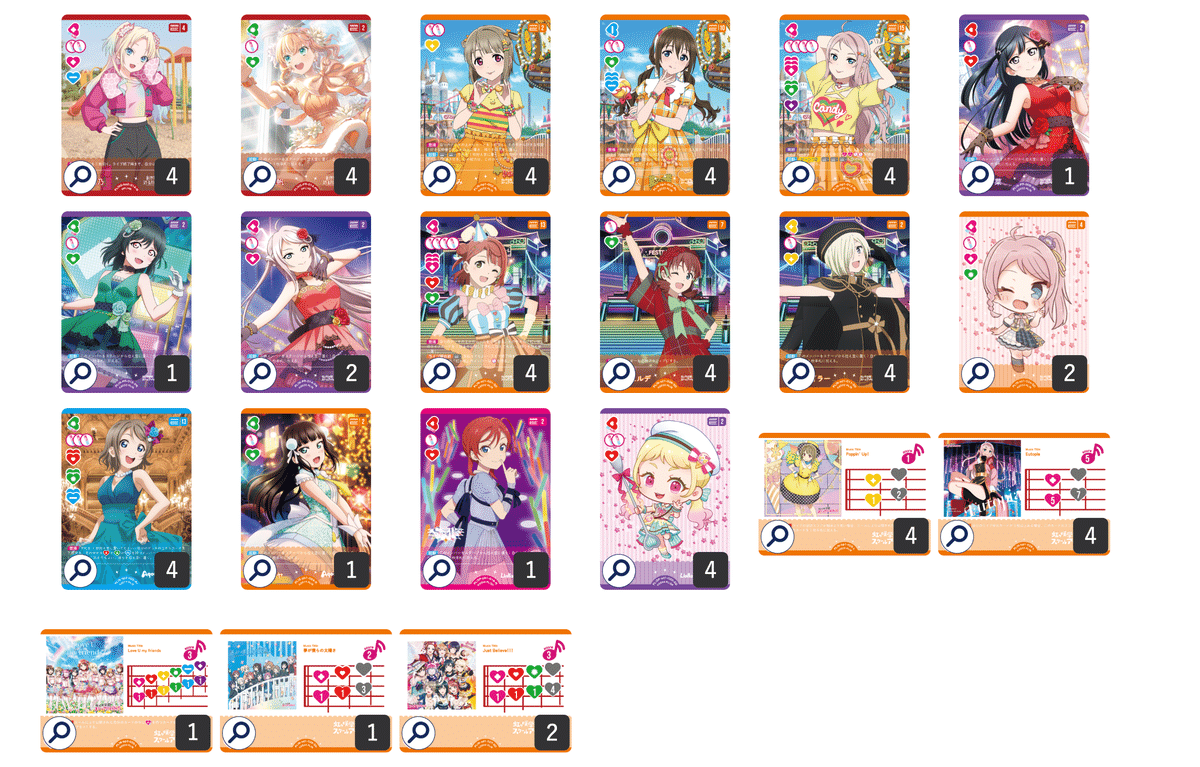Screen dimensions: 1200x767
Task: Enlarge the teal gown girl card
Action: click(x=81, y=570)
